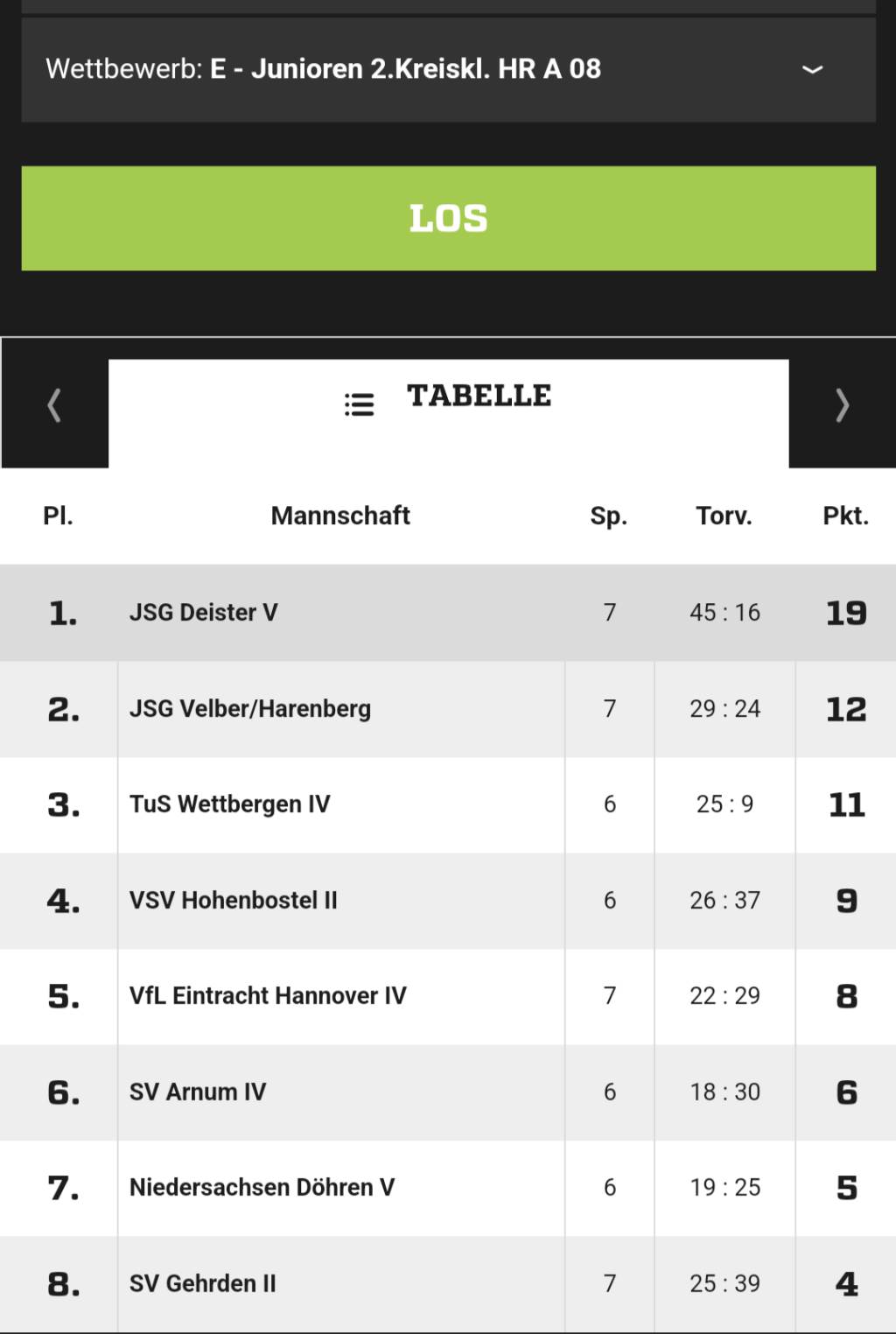Open team JSG Deister V

pos(204,613)
